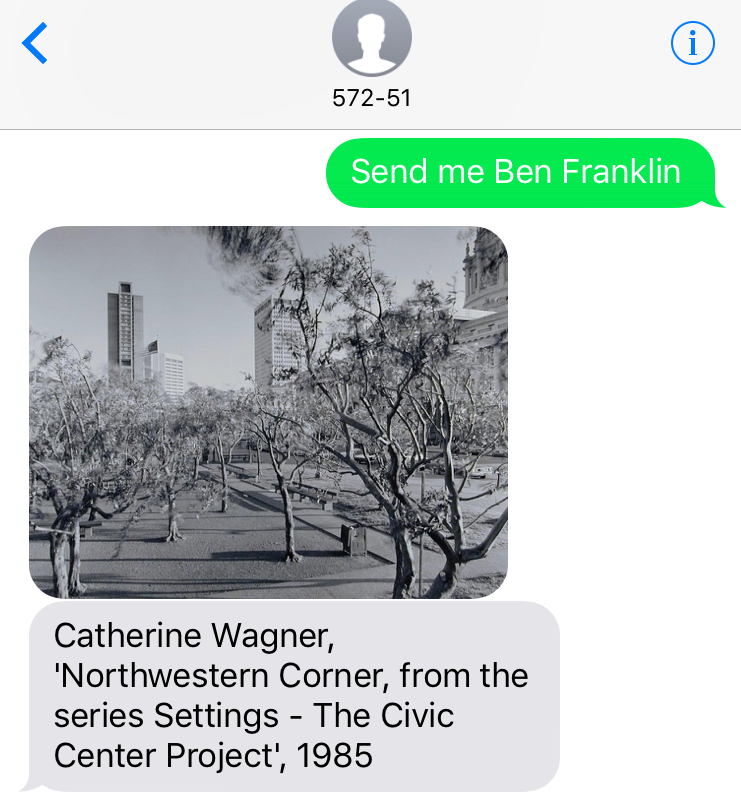
Task: Go back to the messages list
Action: 35,45
